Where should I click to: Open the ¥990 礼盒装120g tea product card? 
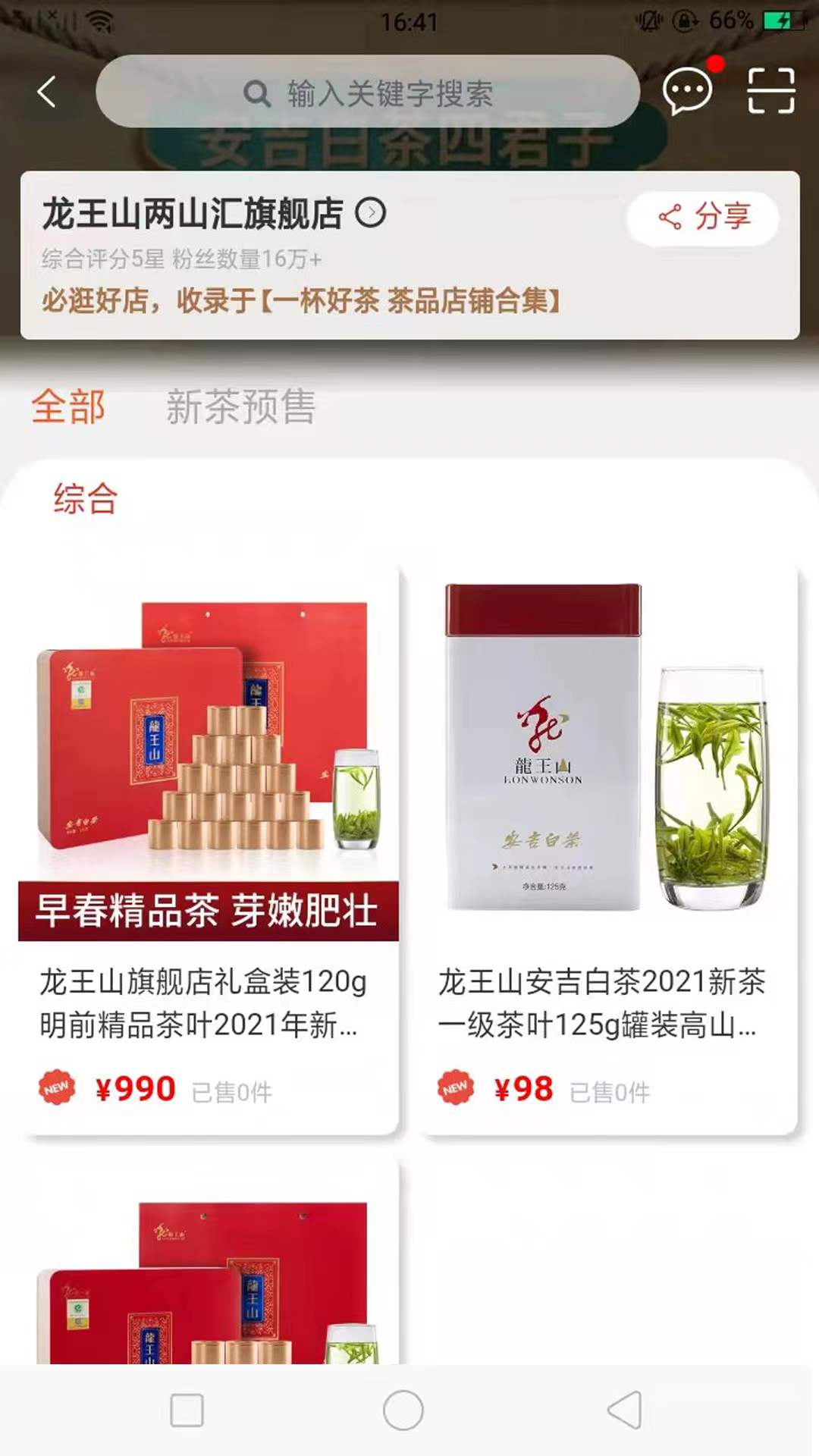pyautogui.click(x=209, y=849)
